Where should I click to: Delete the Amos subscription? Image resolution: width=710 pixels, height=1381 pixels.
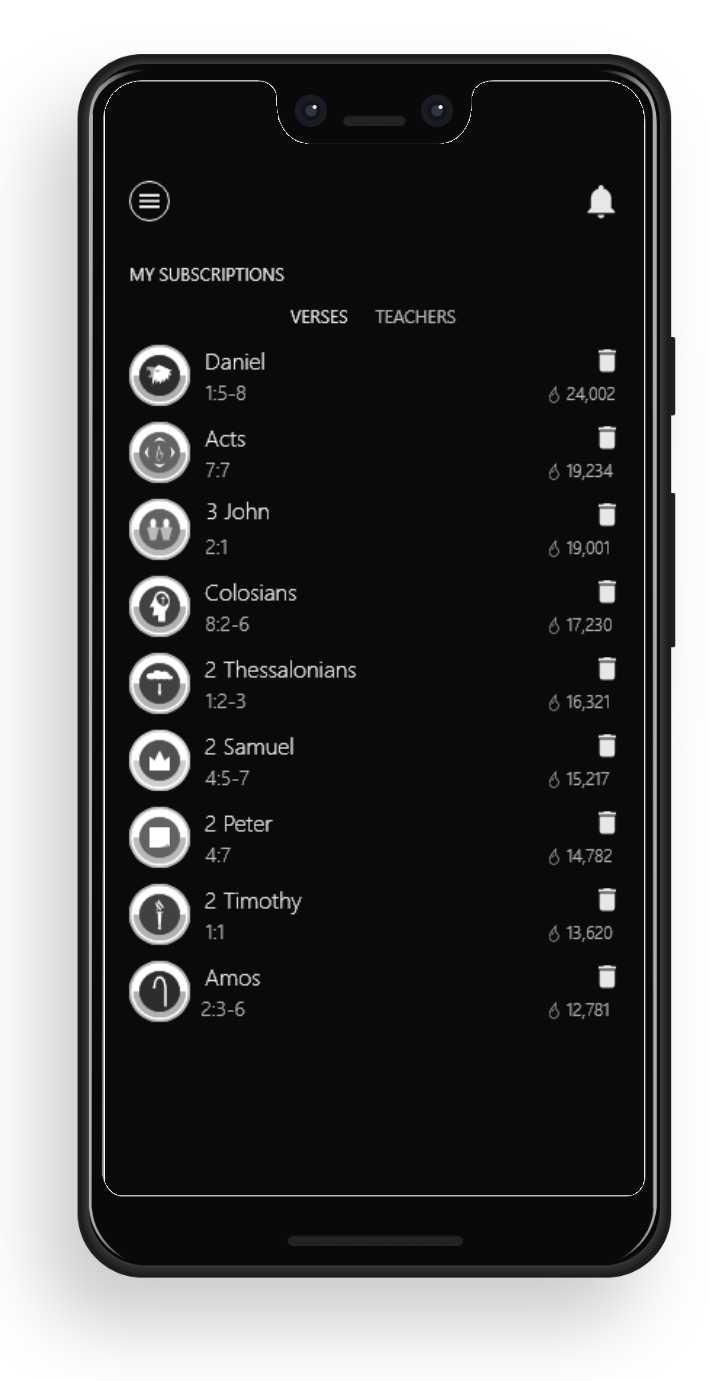tap(607, 977)
